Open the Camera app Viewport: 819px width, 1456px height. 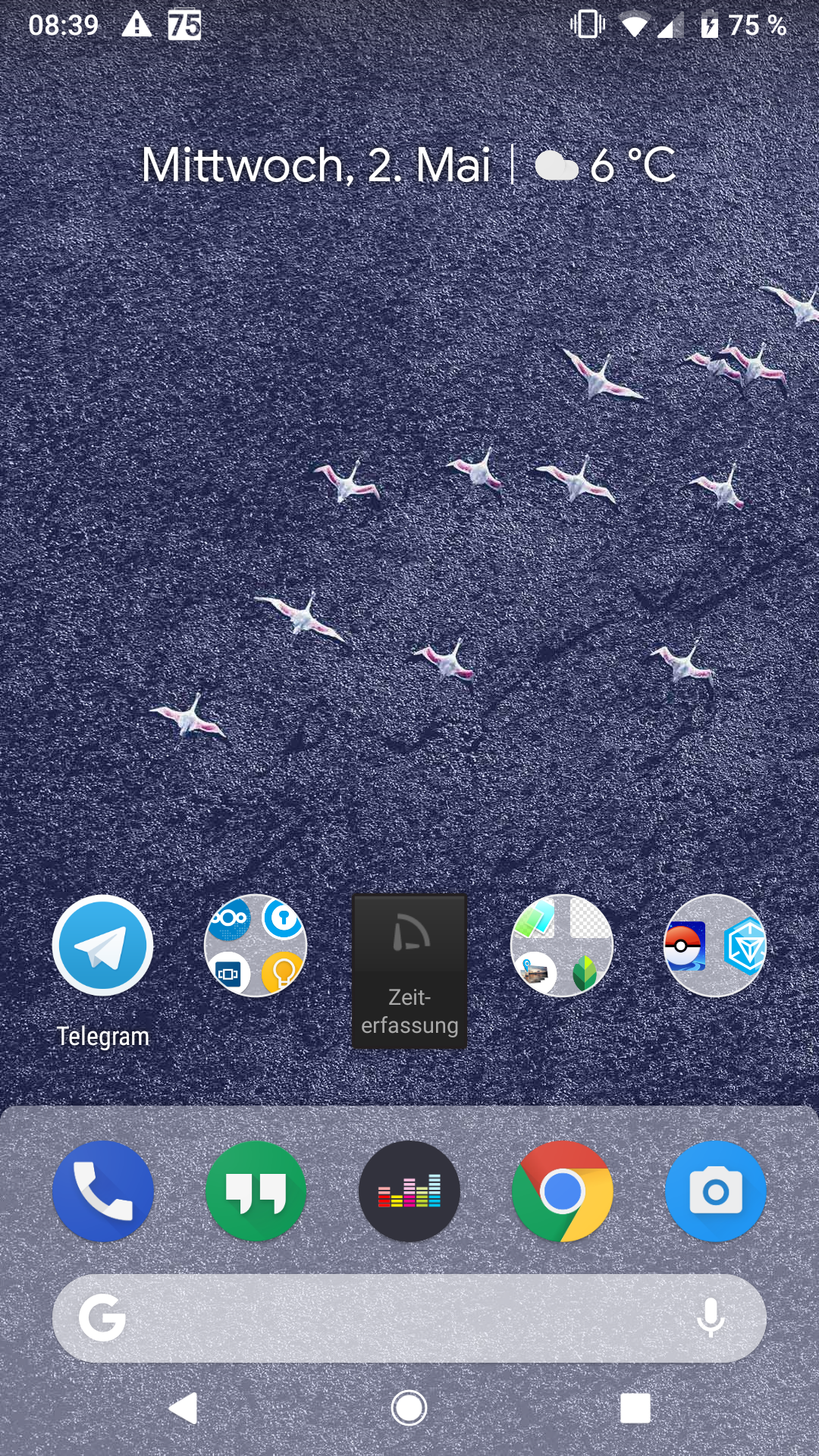[x=715, y=1191]
